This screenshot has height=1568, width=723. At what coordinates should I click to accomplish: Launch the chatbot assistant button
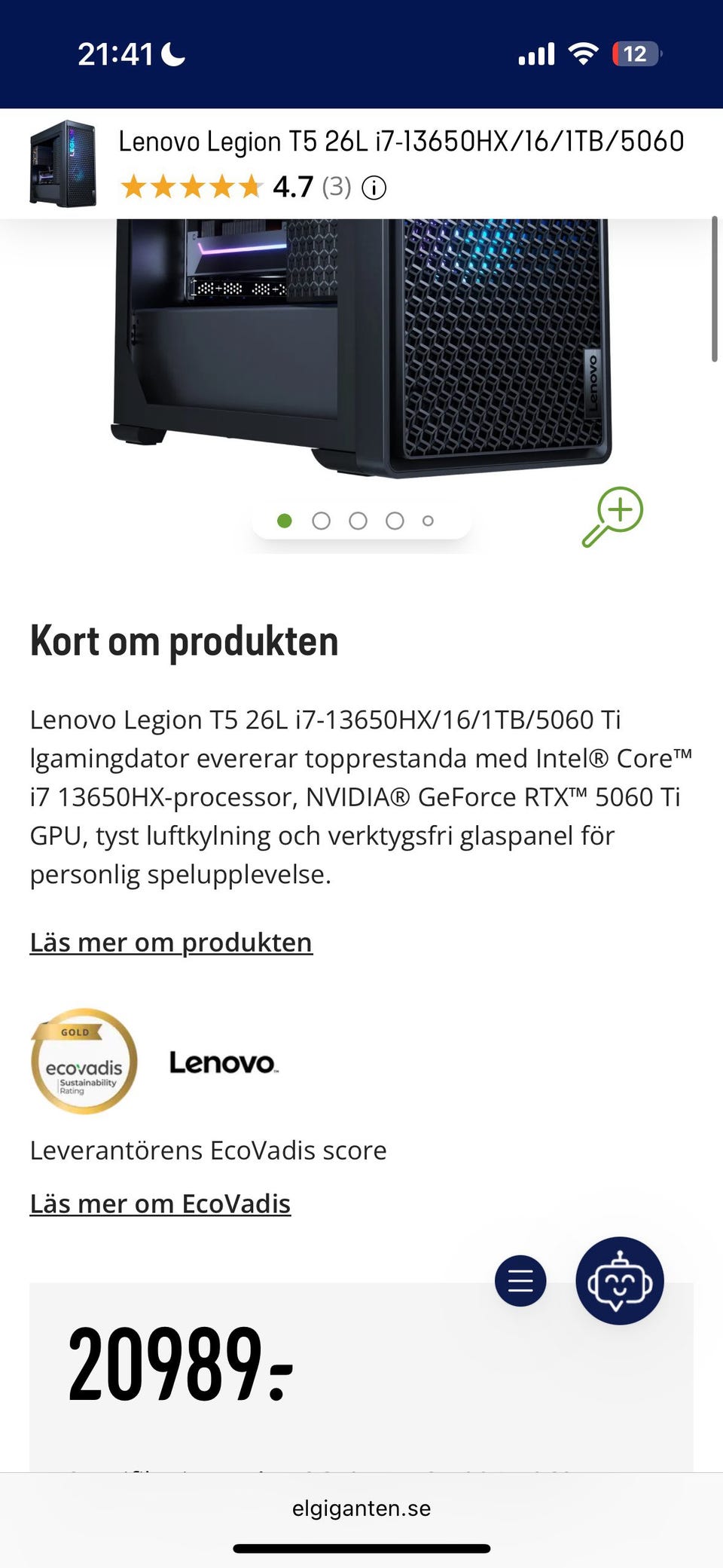click(619, 1281)
